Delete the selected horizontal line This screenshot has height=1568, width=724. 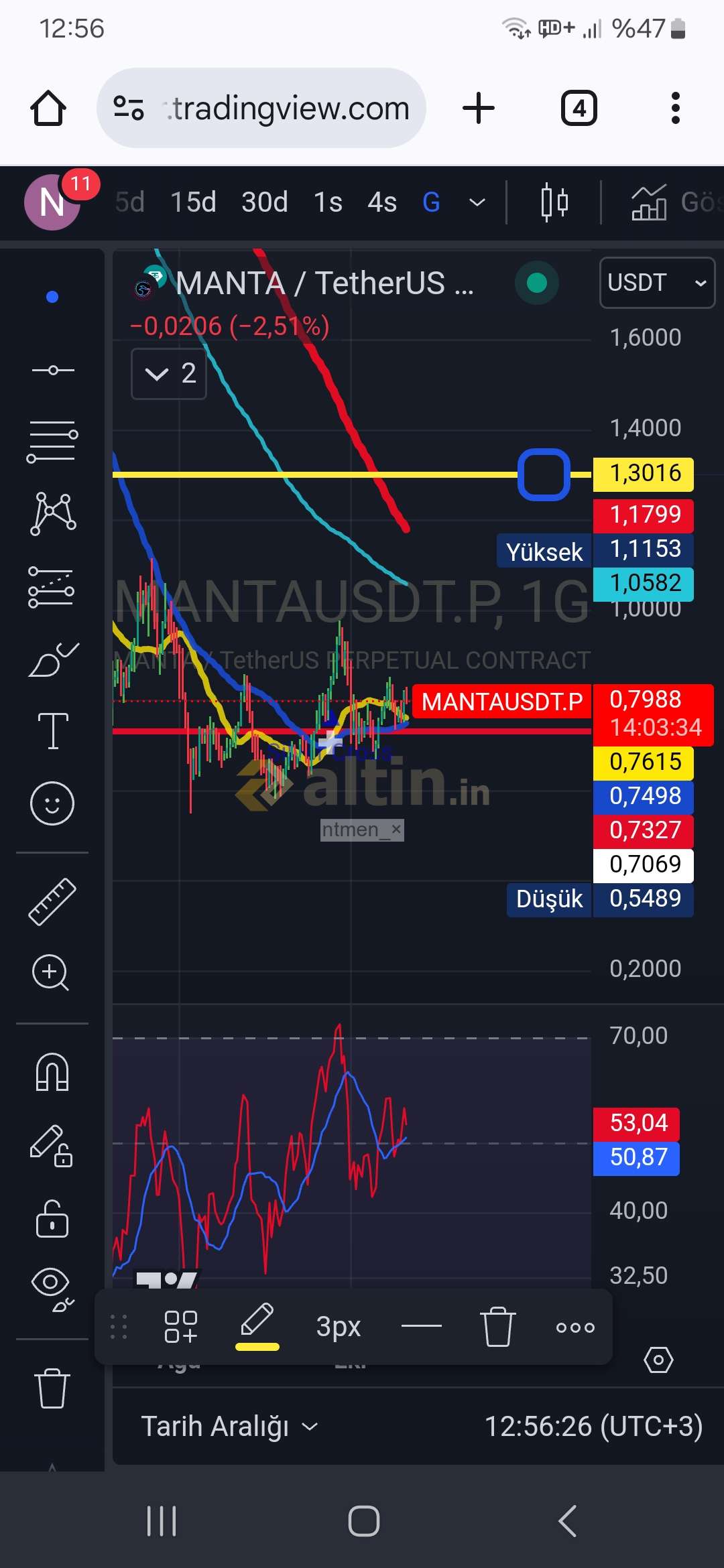click(497, 1326)
